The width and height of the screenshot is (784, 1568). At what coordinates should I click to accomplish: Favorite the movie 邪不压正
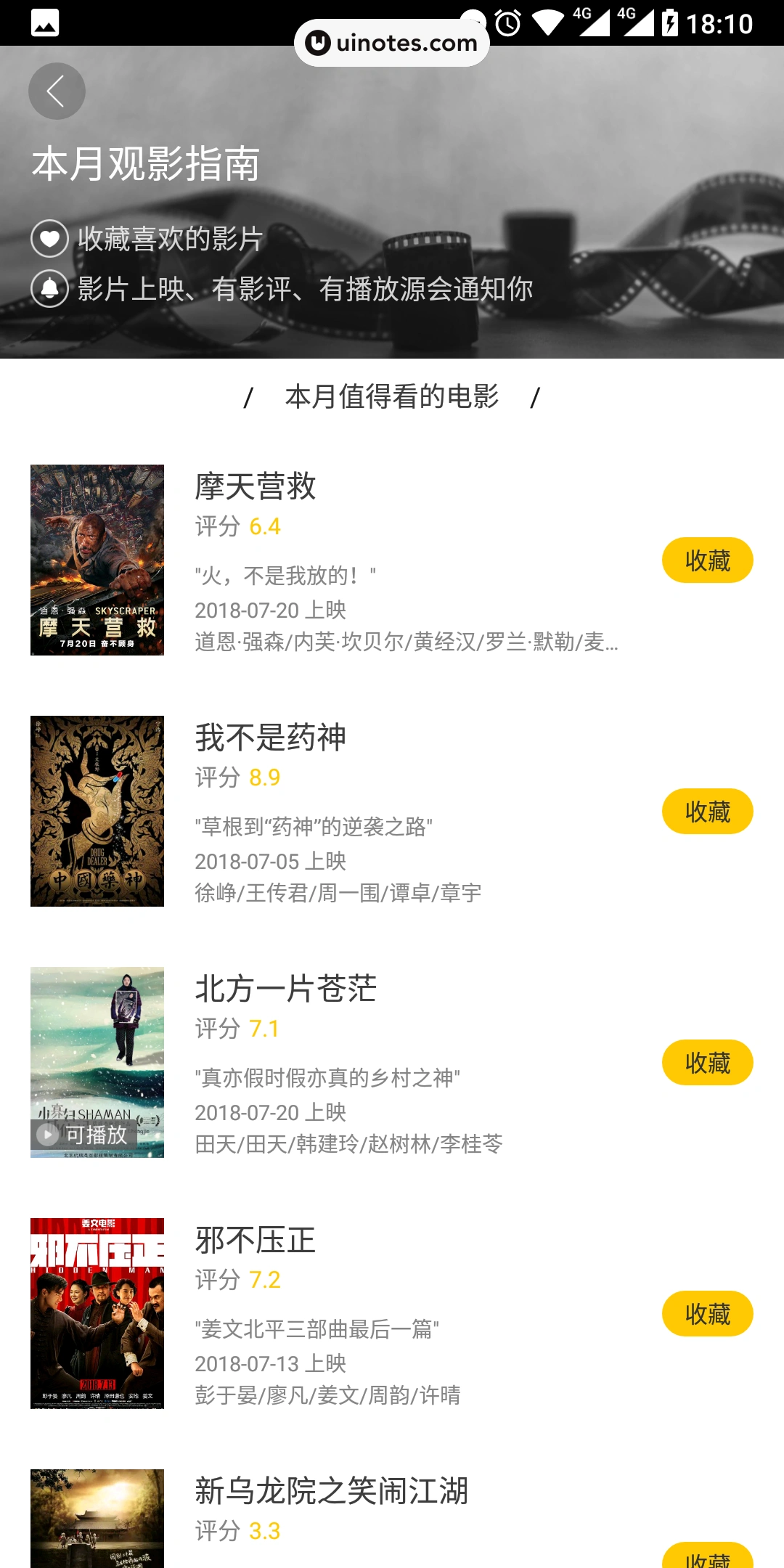(x=707, y=1314)
